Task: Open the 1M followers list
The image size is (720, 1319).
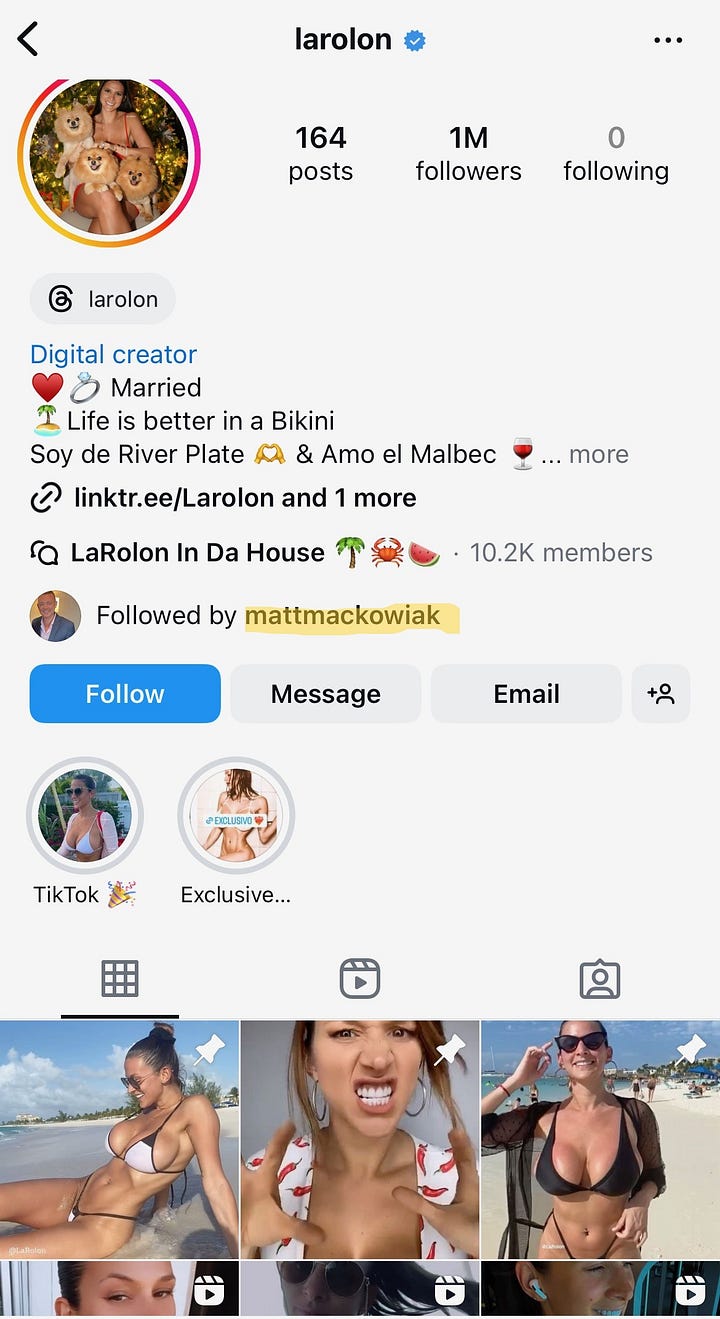Action: pyautogui.click(x=468, y=154)
